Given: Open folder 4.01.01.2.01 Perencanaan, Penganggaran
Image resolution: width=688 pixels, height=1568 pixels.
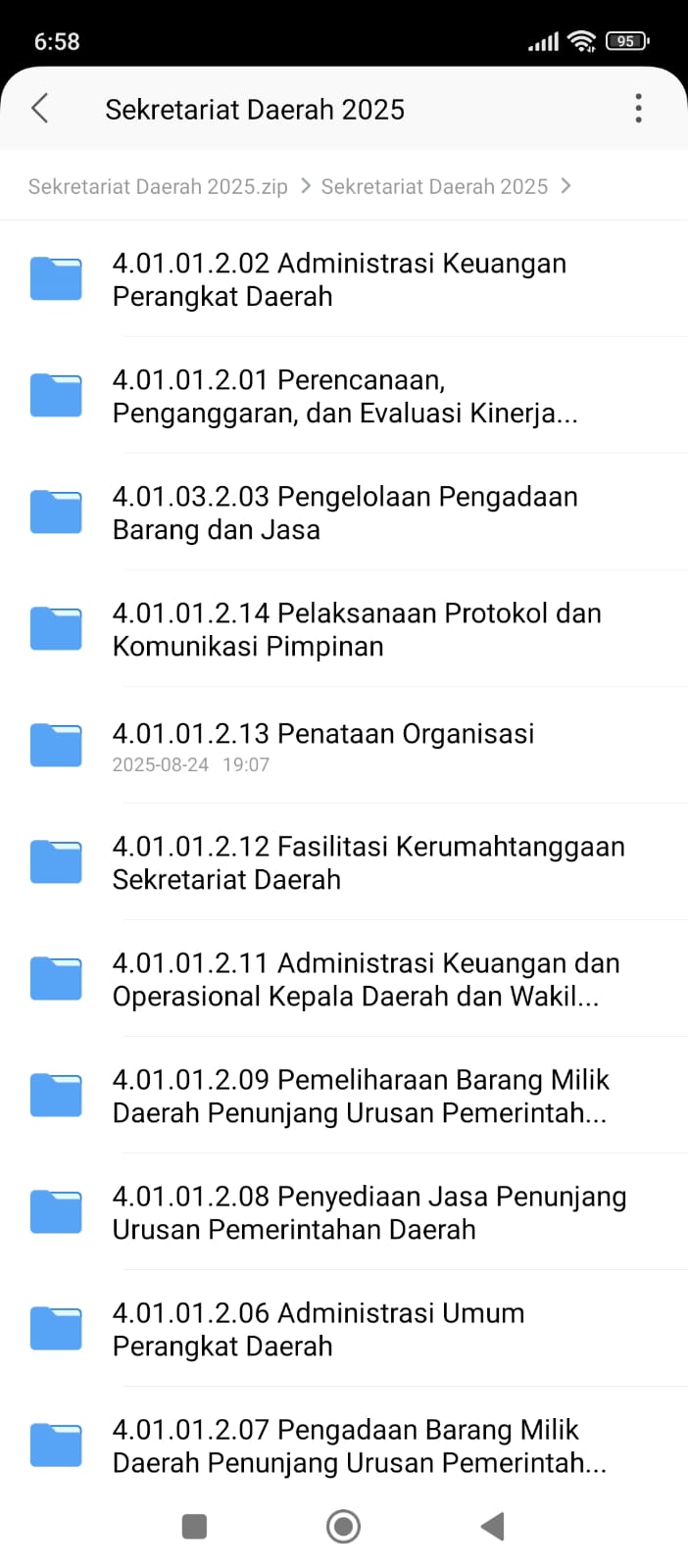Looking at the screenshot, I should pyautogui.click(x=344, y=396).
